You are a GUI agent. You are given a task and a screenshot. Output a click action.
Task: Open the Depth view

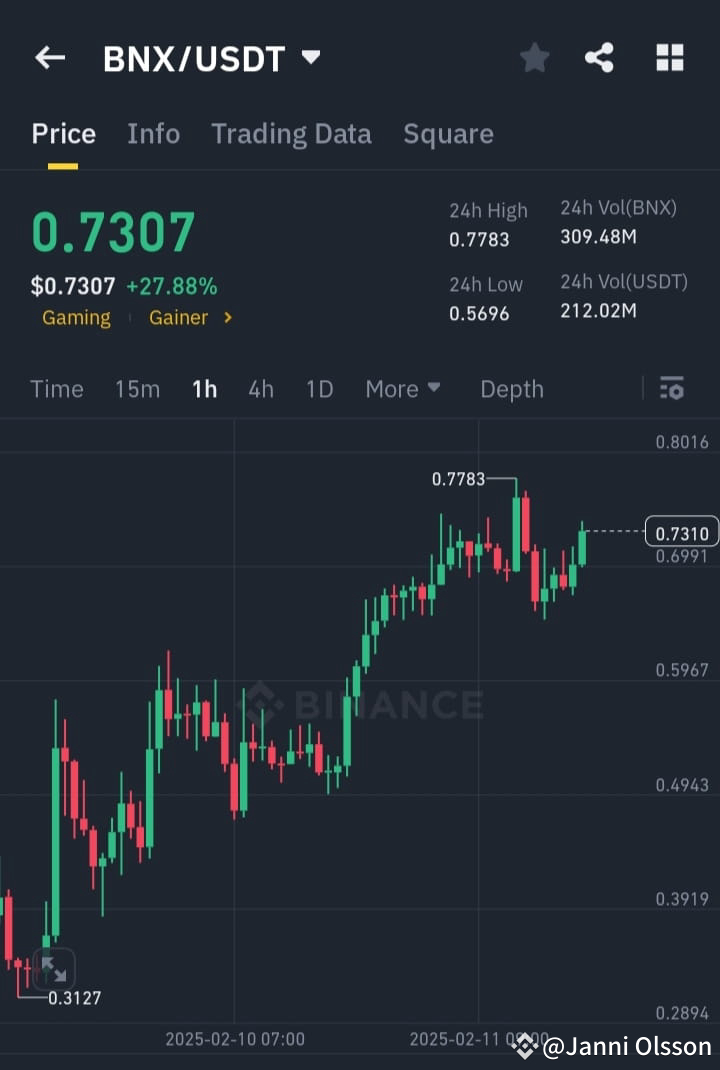[512, 389]
